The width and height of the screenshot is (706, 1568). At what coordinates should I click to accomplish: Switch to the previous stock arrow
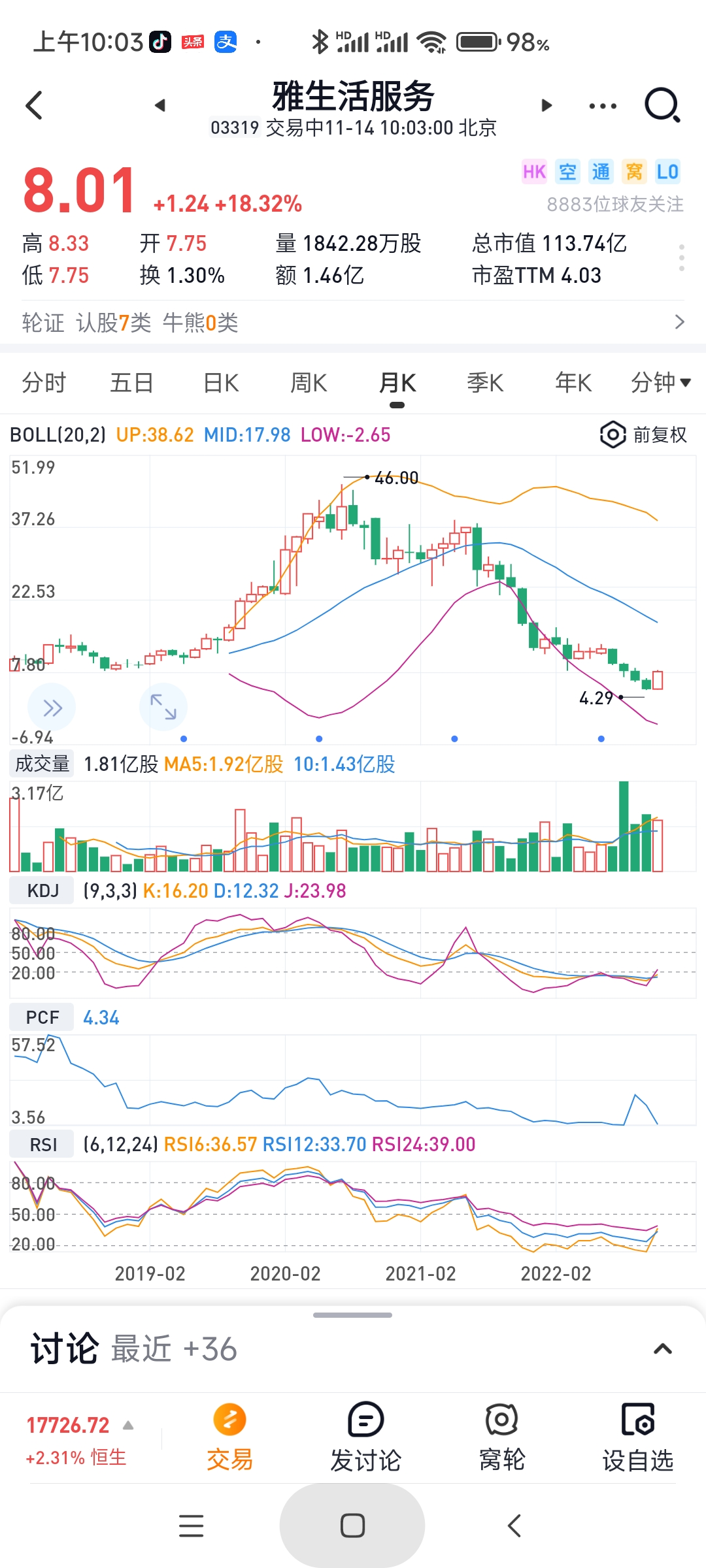pyautogui.click(x=160, y=105)
